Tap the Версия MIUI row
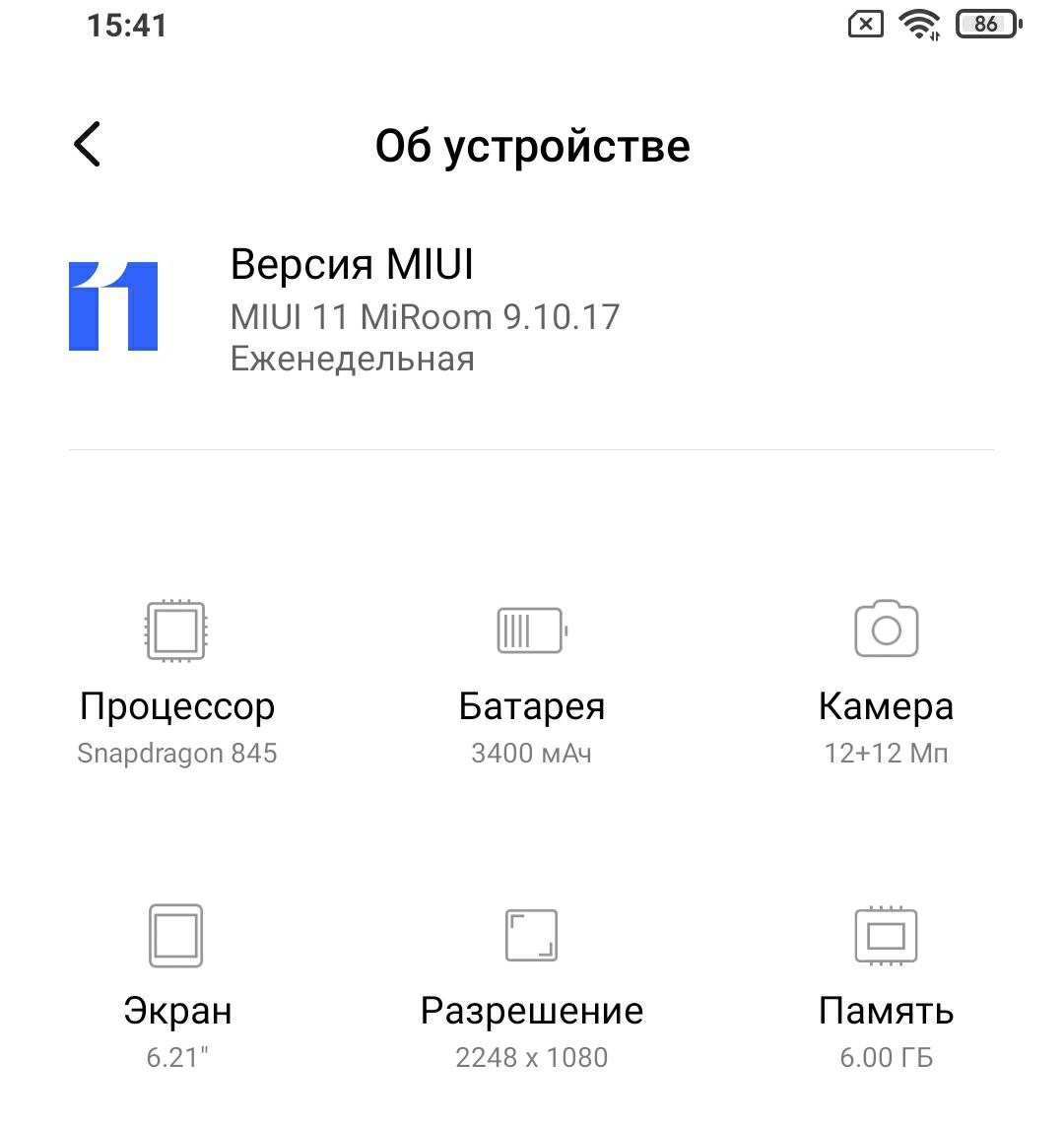This screenshot has width=1064, height=1125. point(532,308)
